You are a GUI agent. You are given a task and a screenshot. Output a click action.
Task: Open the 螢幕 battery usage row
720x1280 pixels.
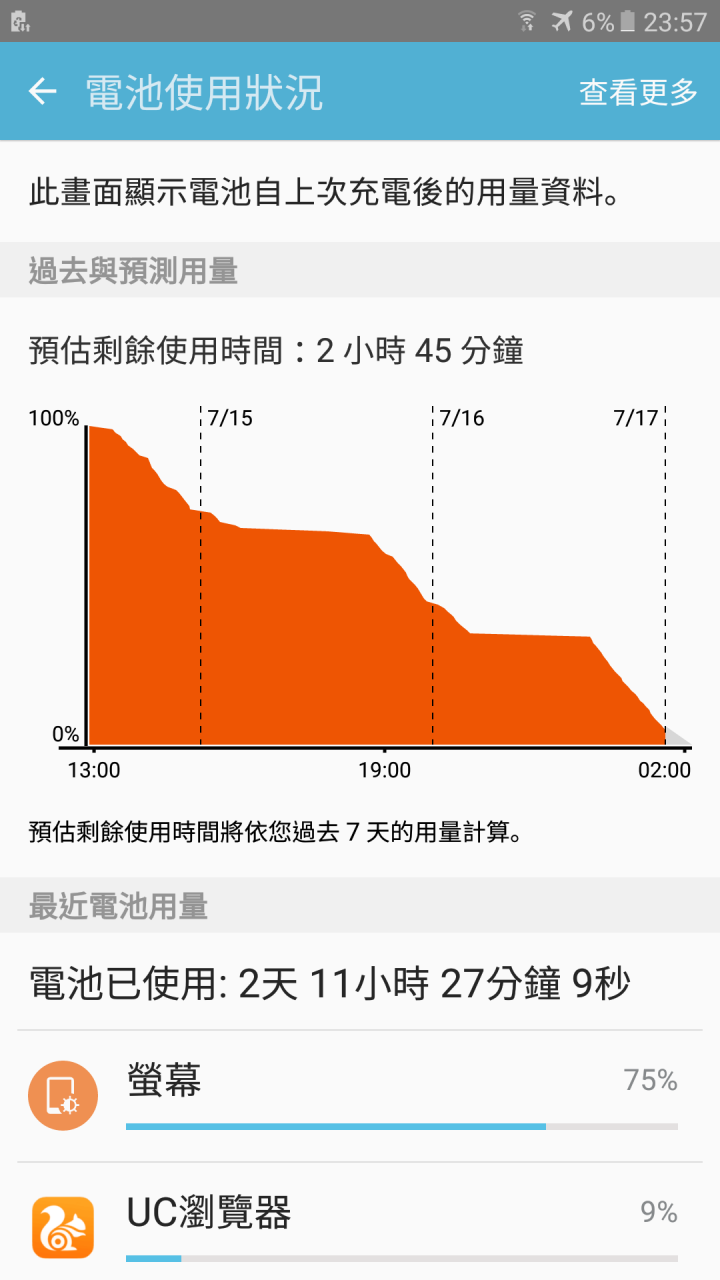360,1096
